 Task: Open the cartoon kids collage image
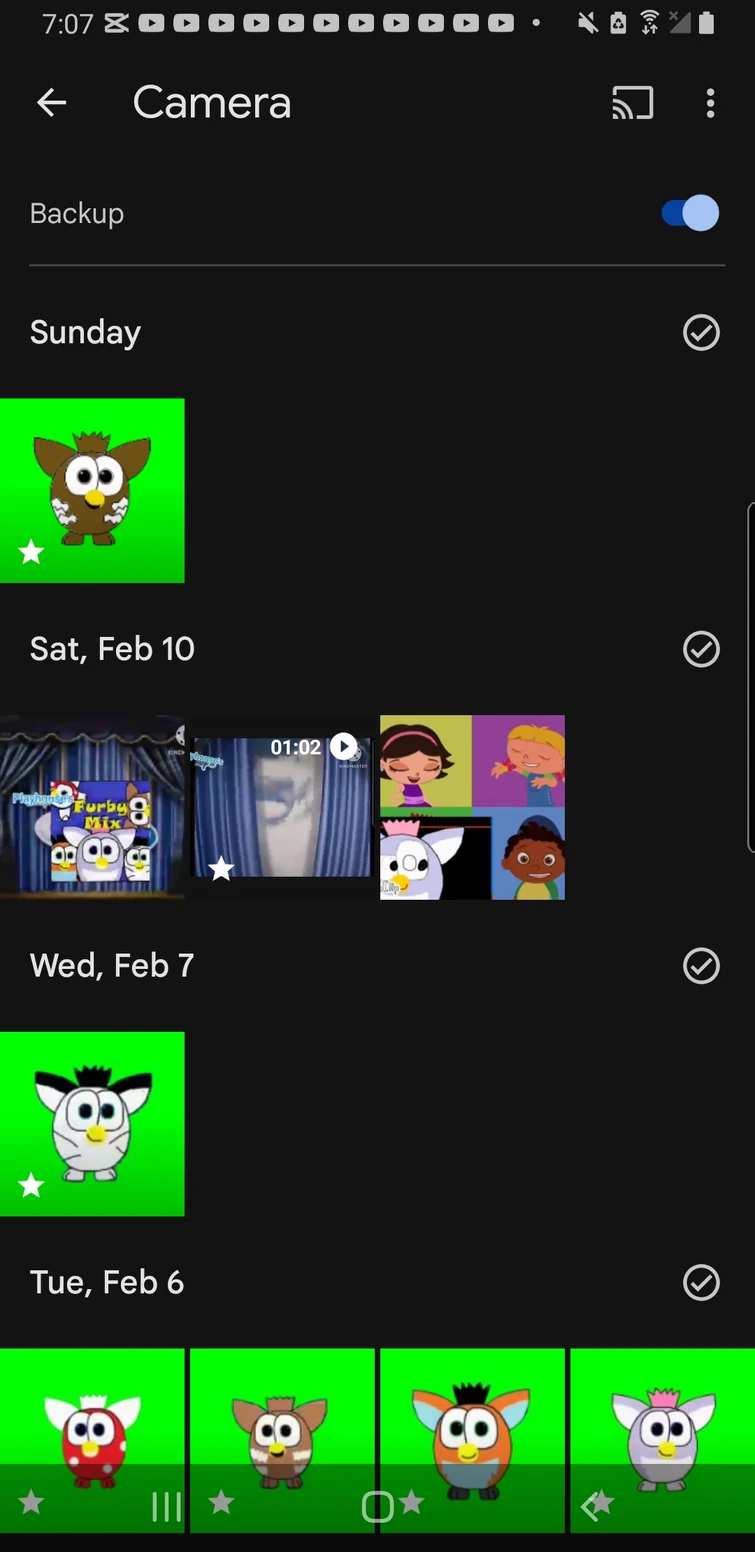[472, 807]
